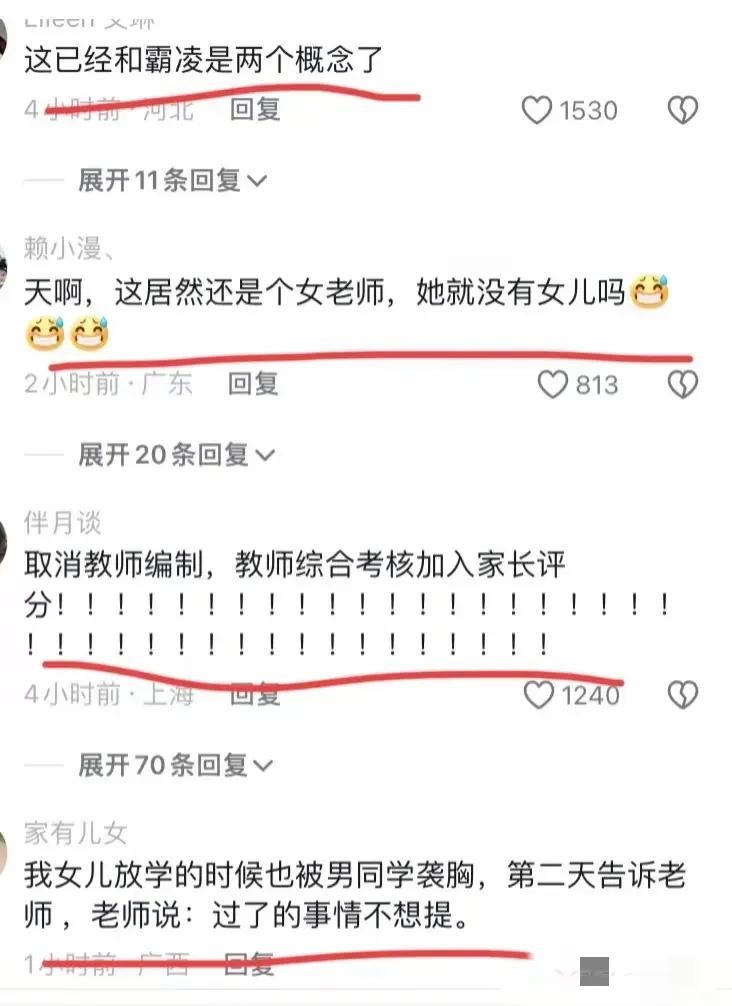Like 伴月谈's comment on 教师编制
The image size is (732, 1006).
pyautogui.click(x=539, y=694)
